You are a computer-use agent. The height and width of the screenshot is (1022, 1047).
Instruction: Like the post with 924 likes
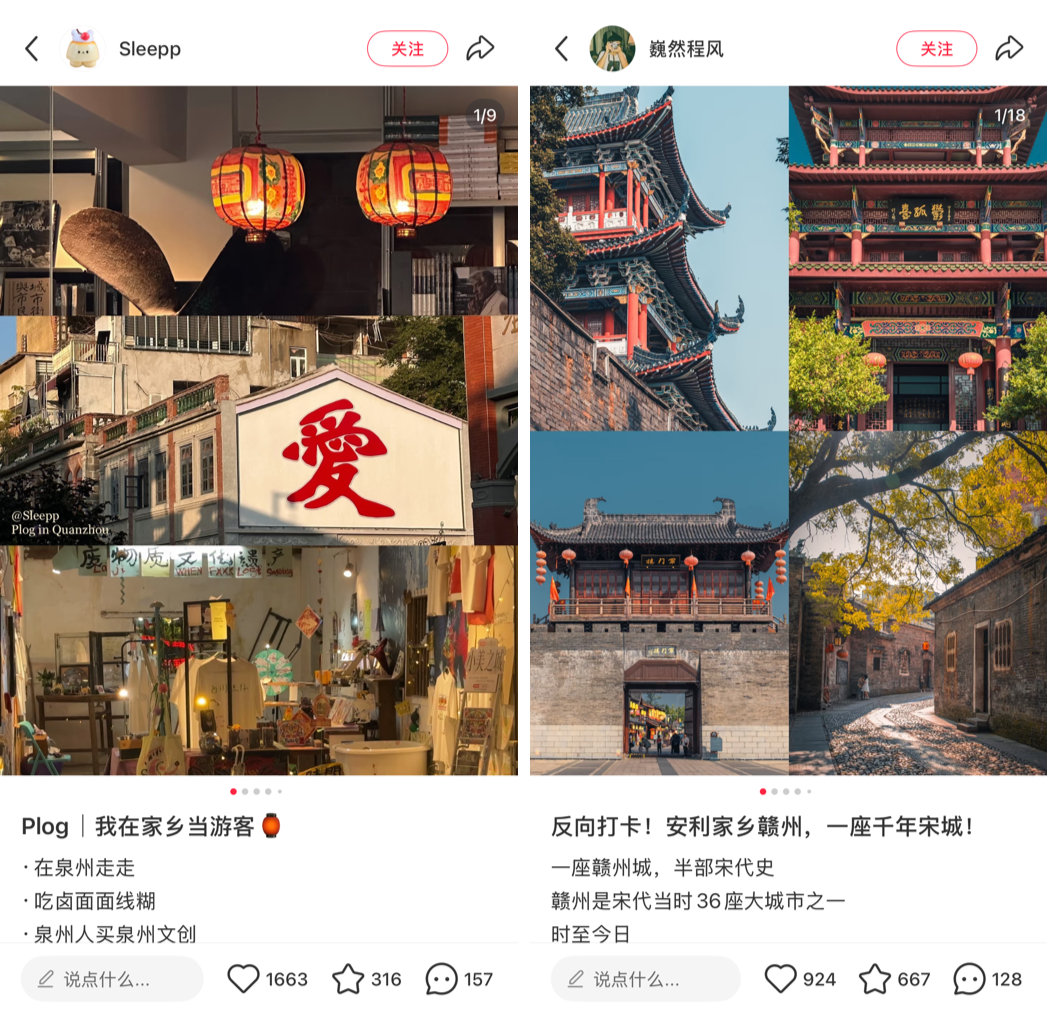[x=780, y=979]
